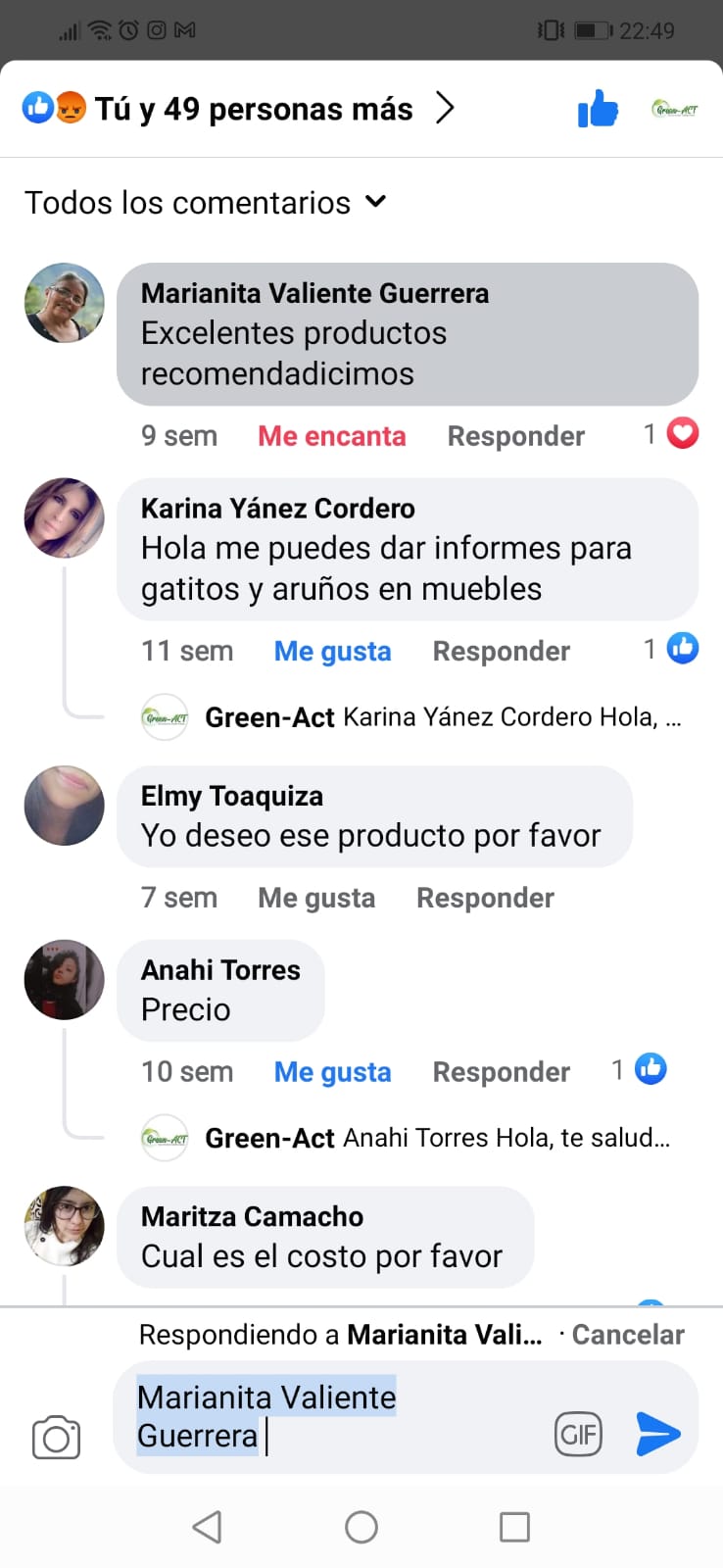Focus the comment reply text field
Viewport: 723px width, 1568px height.
(392, 1417)
